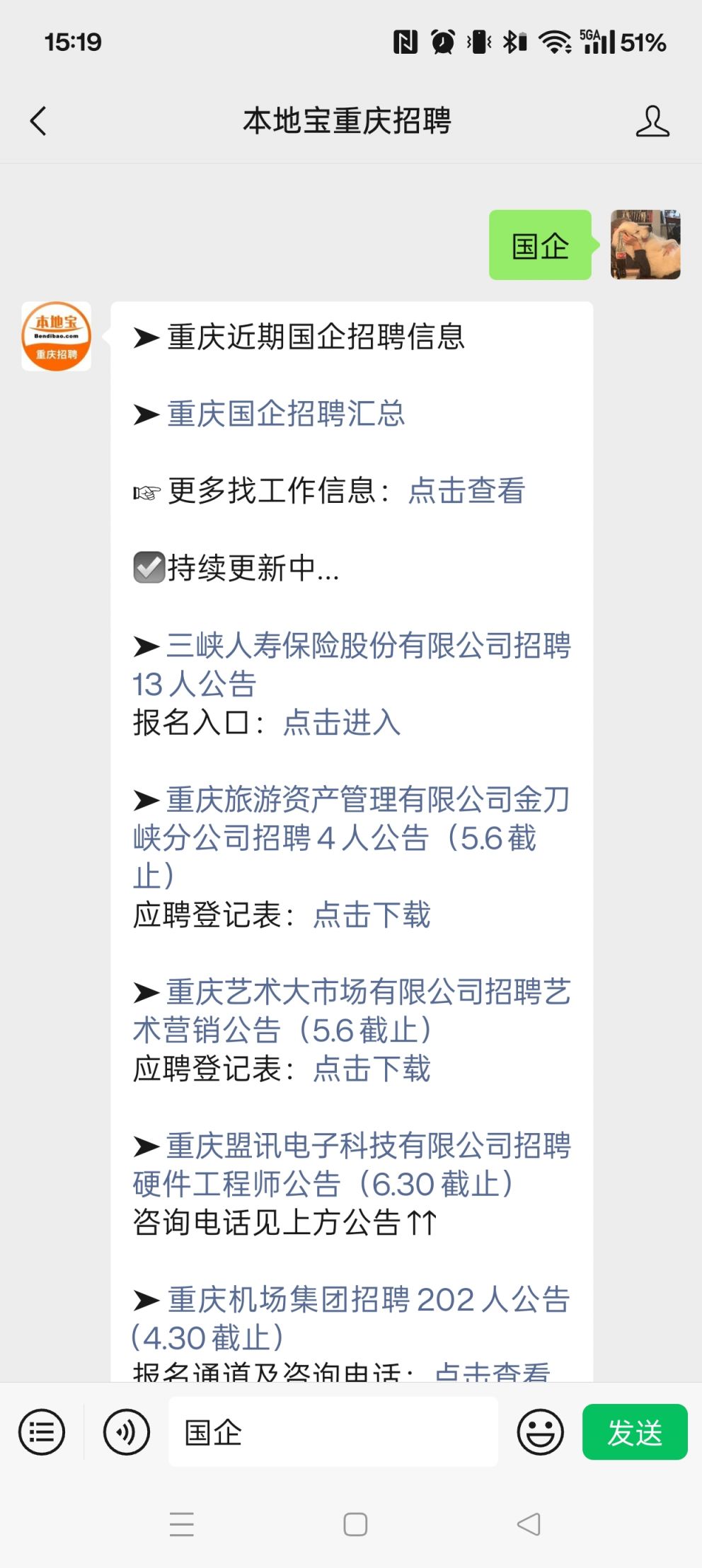Image resolution: width=702 pixels, height=1568 pixels.
Task: Open the account profile icon
Action: tap(652, 121)
